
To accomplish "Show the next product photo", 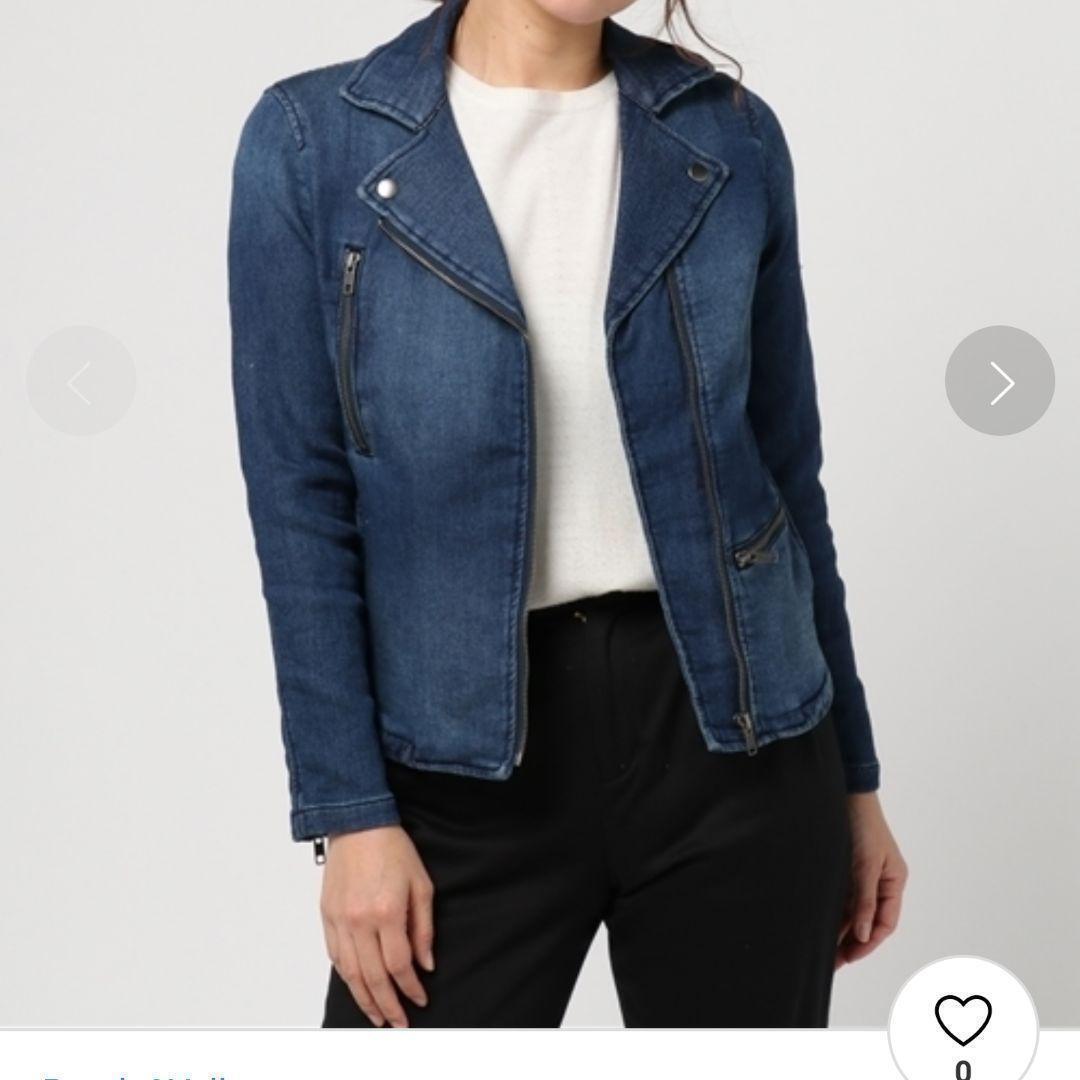I will pos(999,381).
